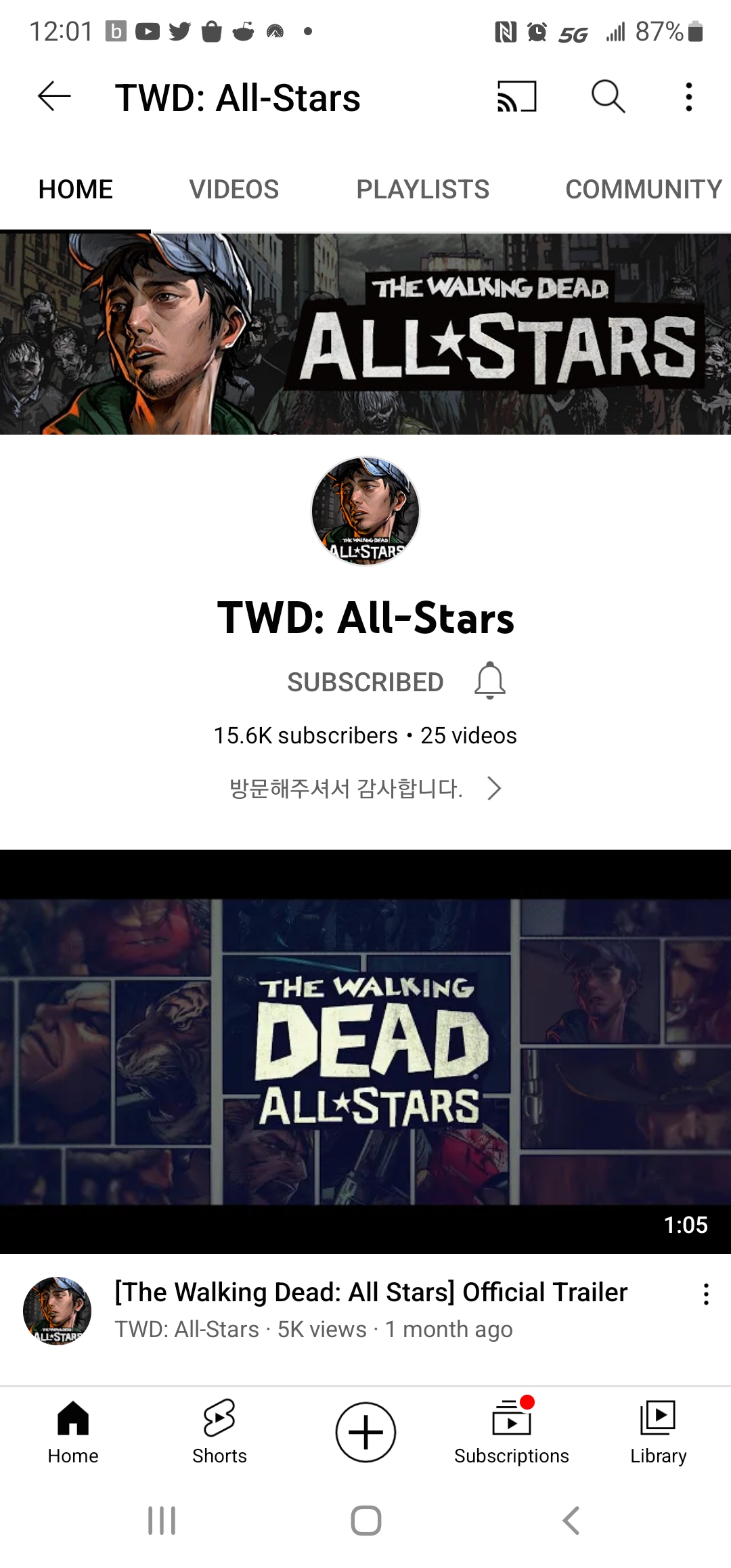
Task: Open the Subscriptions tab
Action: click(x=512, y=1432)
